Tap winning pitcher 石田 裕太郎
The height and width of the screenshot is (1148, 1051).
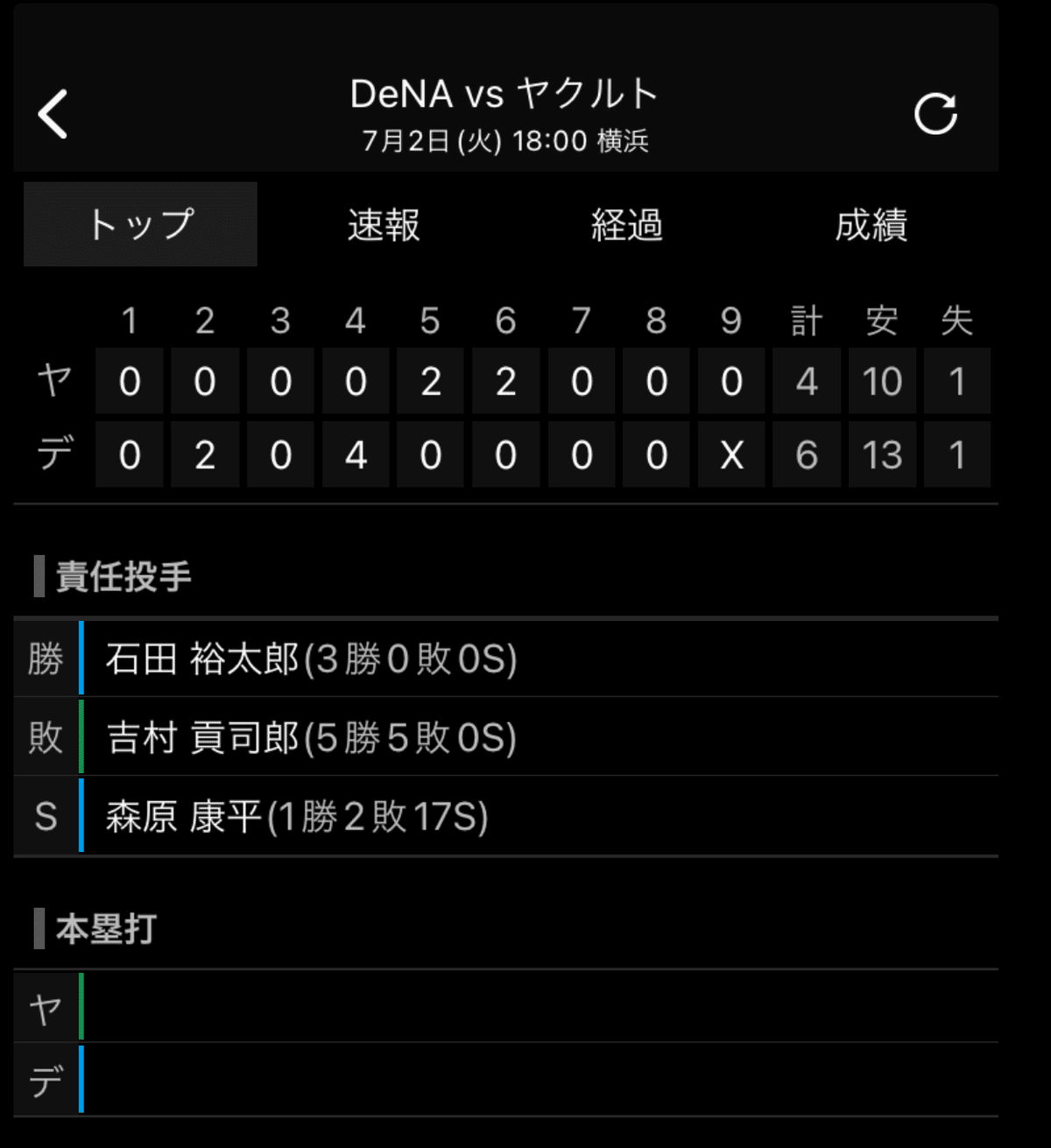tap(311, 659)
